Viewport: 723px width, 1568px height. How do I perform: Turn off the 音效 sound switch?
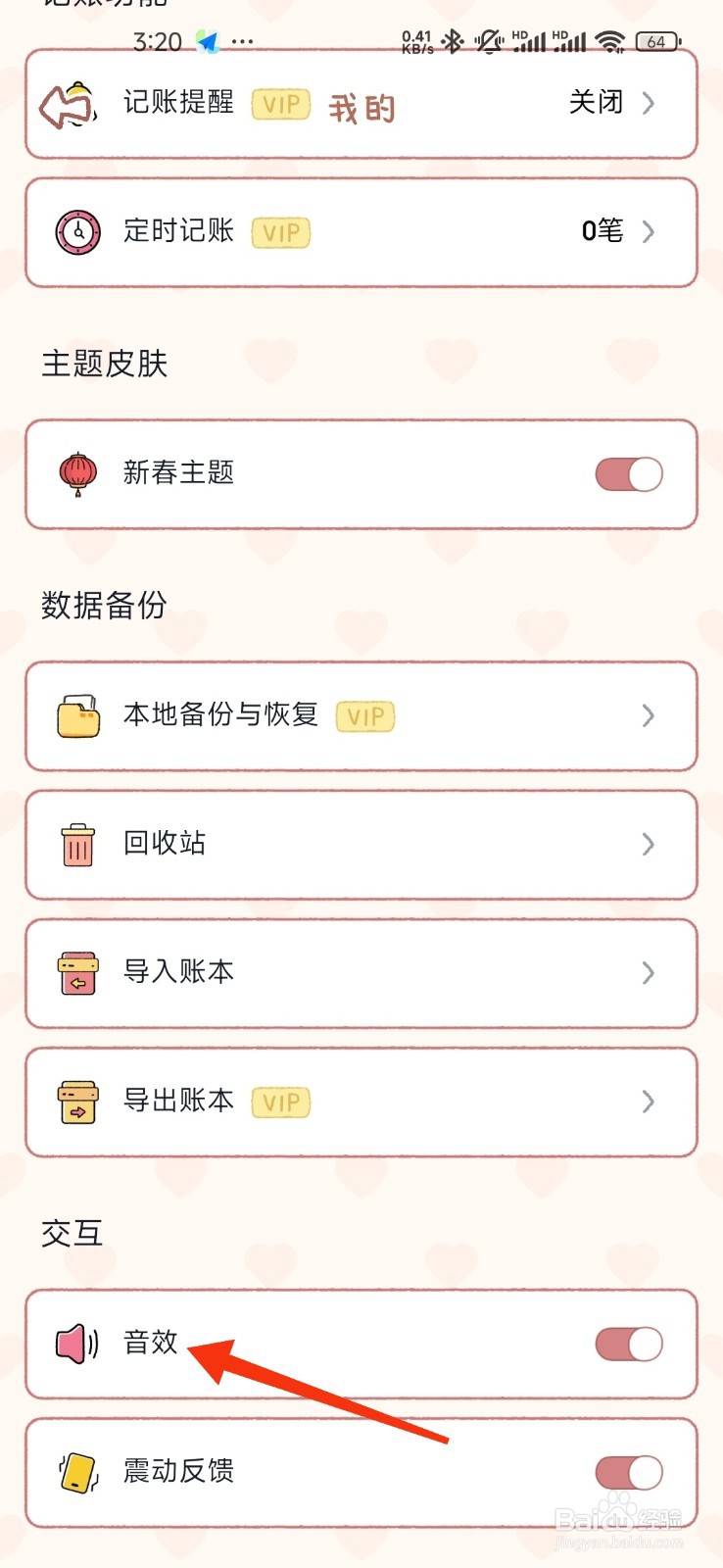coord(628,1344)
